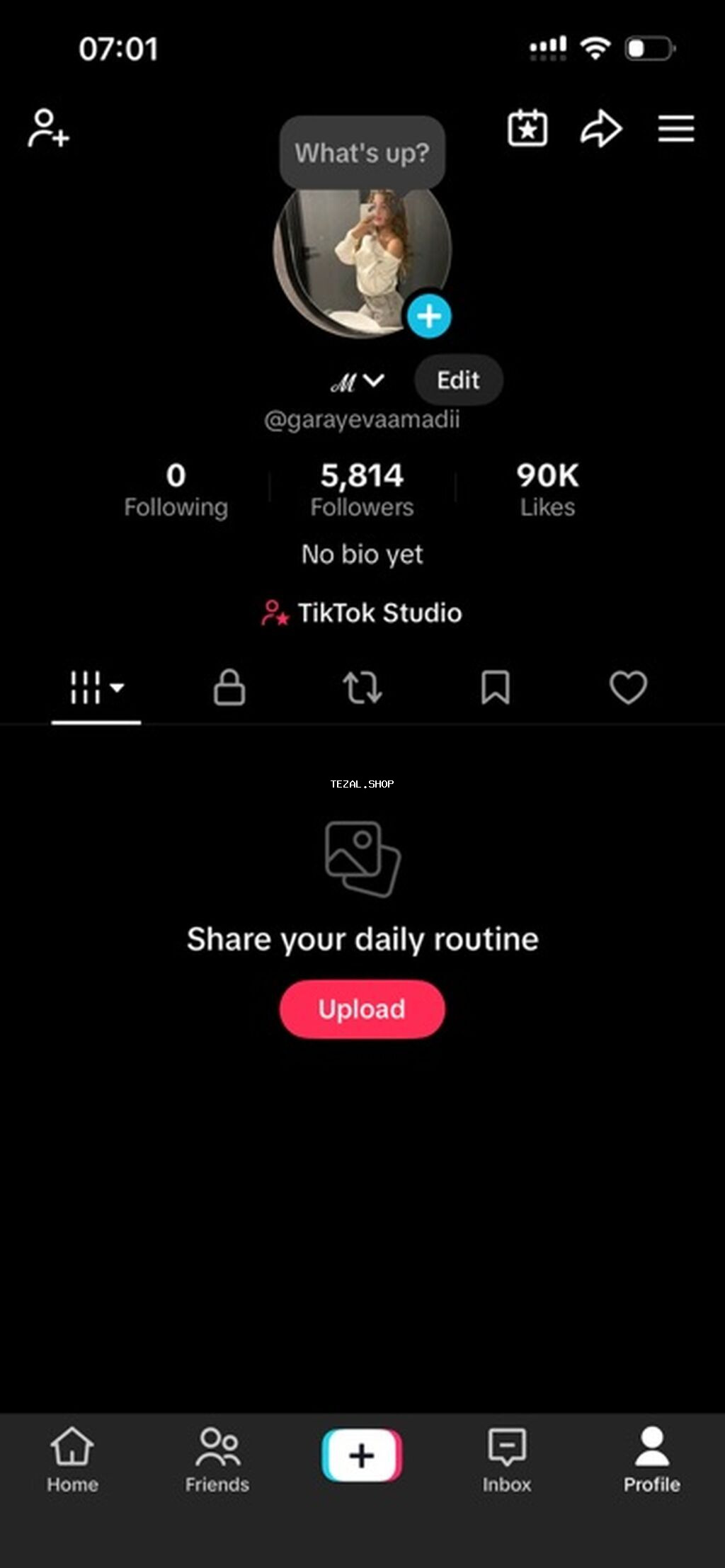Open the Bookmarks tab icon

[x=496, y=688]
